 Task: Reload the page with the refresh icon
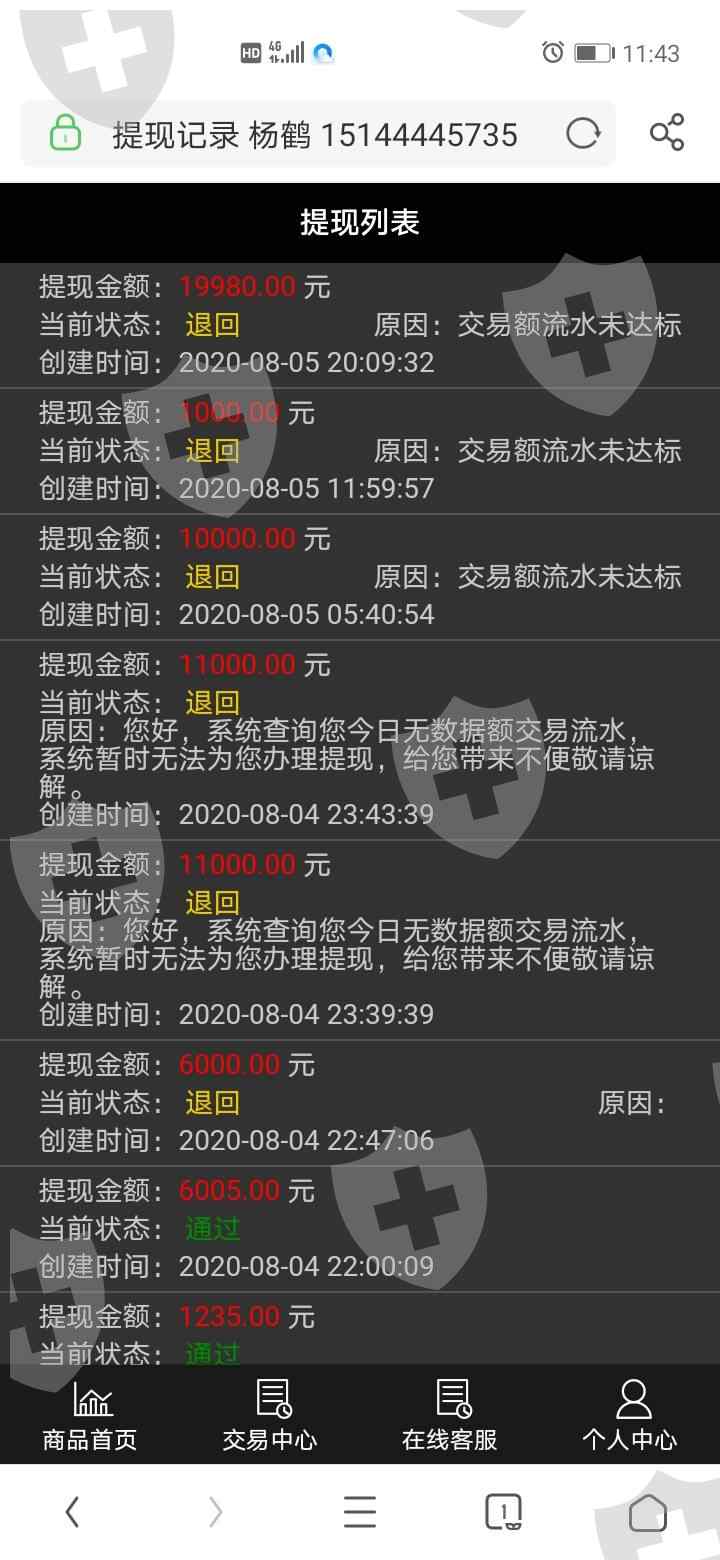click(x=583, y=133)
